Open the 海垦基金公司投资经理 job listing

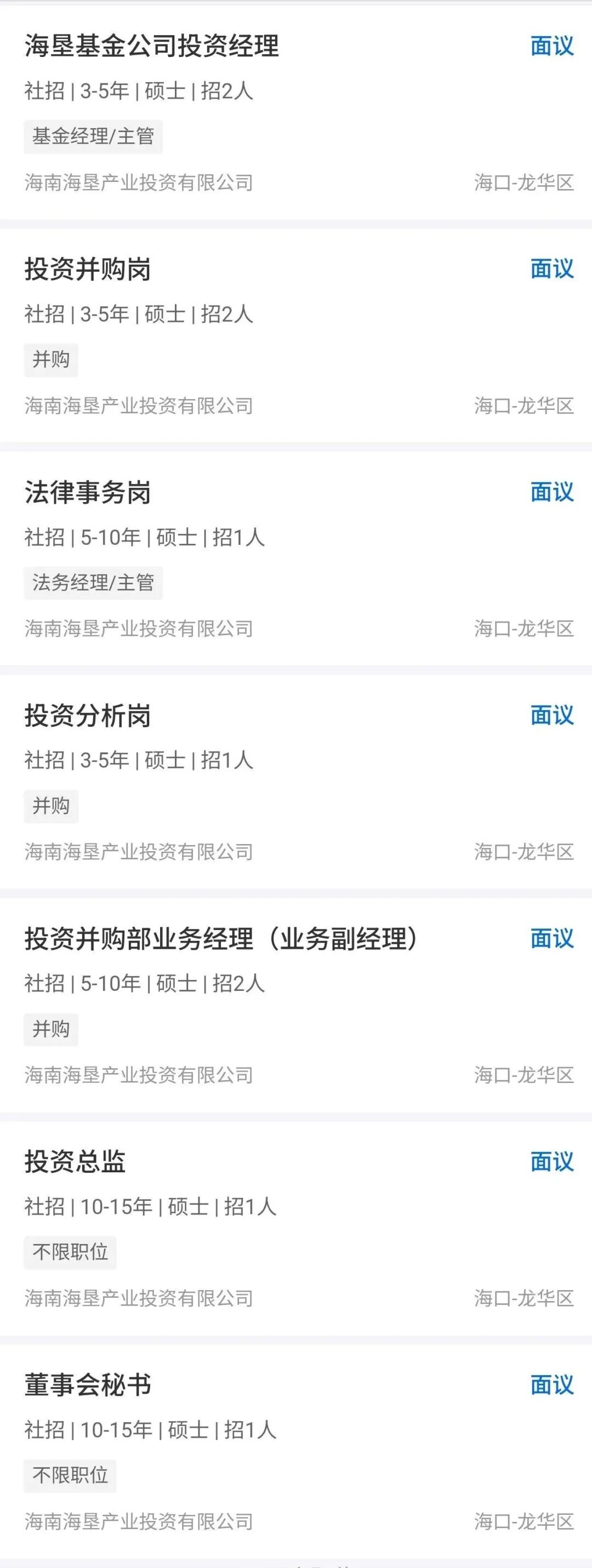coord(152,46)
